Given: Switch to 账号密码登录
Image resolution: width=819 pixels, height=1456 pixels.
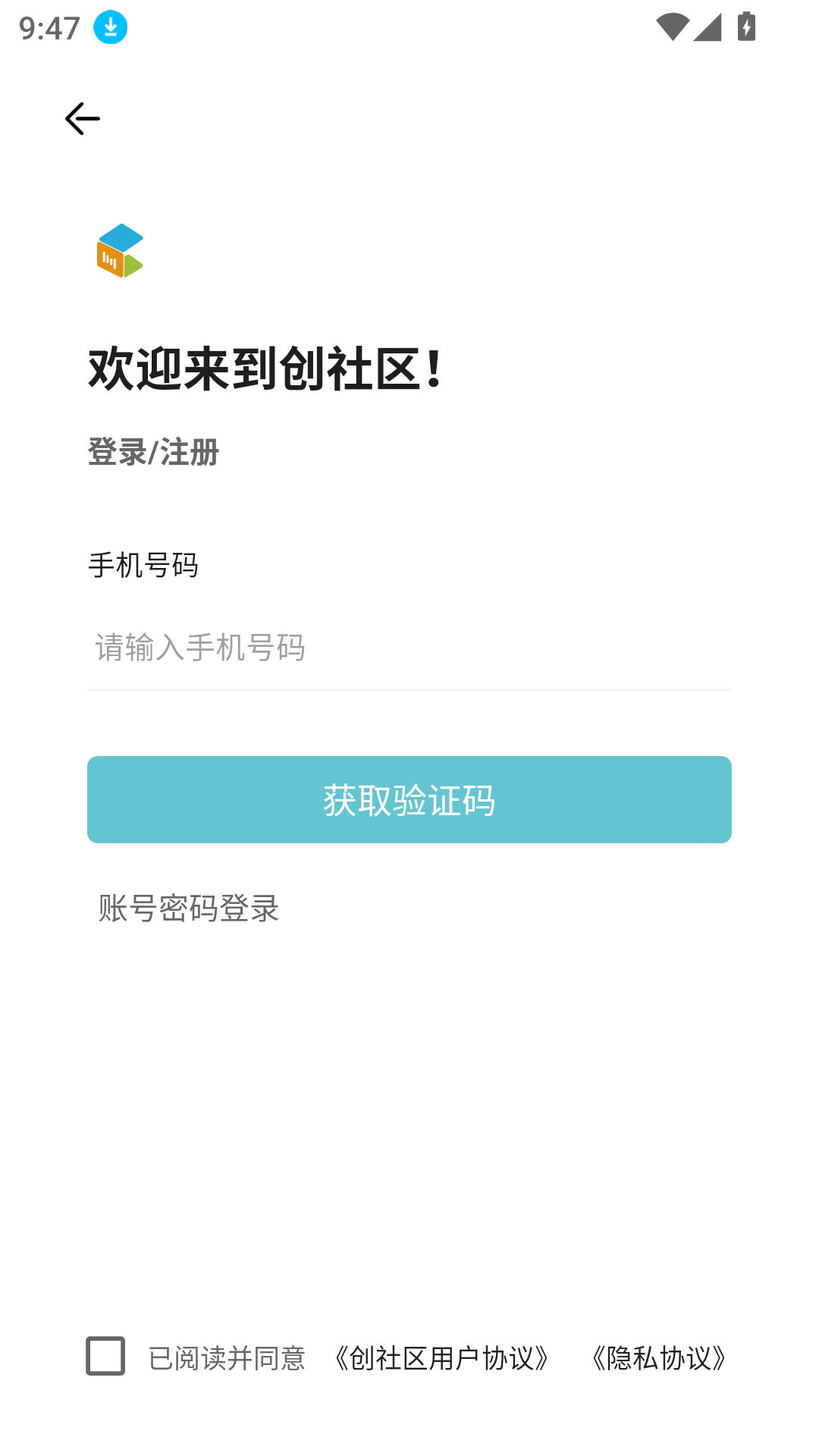Looking at the screenshot, I should pos(189,908).
